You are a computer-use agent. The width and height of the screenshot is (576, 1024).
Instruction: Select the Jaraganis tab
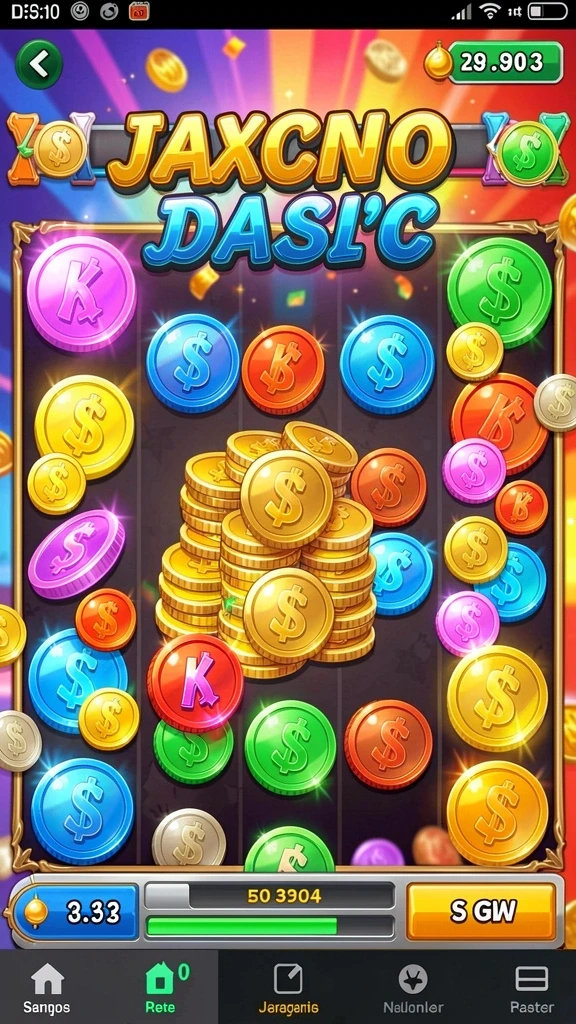(x=288, y=989)
